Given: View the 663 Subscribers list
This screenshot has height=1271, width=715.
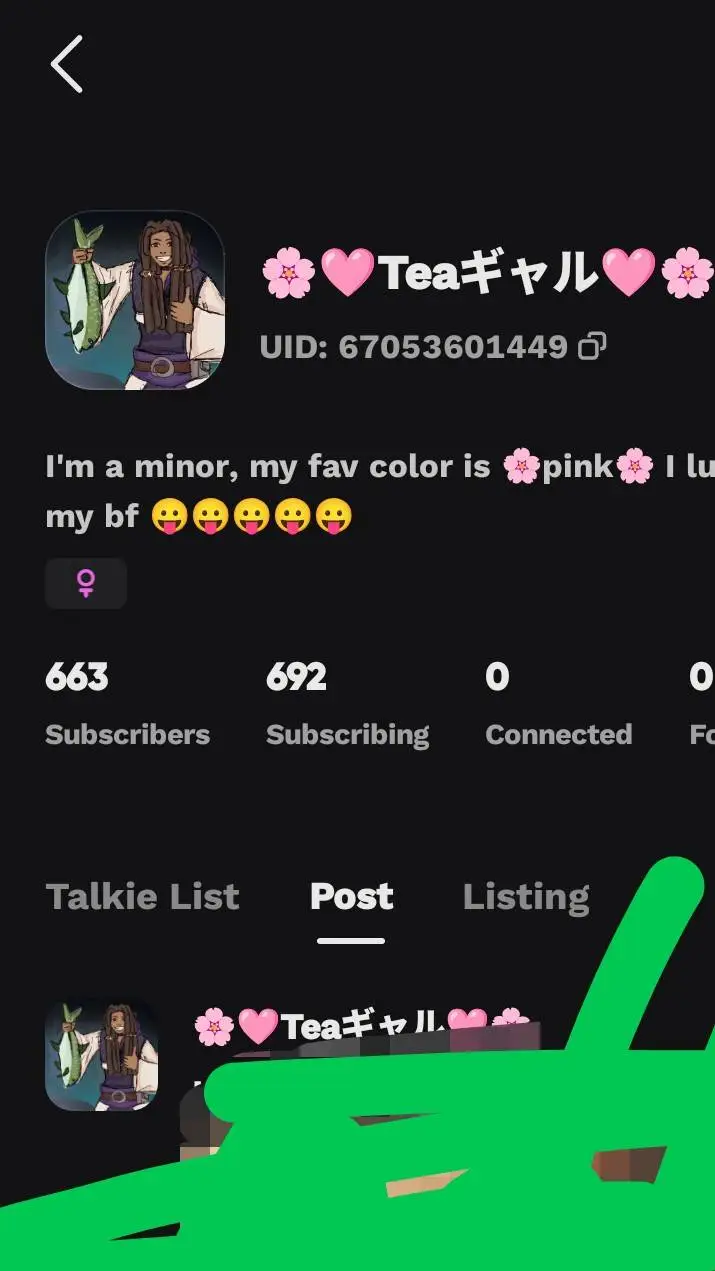Looking at the screenshot, I should pyautogui.click(x=127, y=705).
